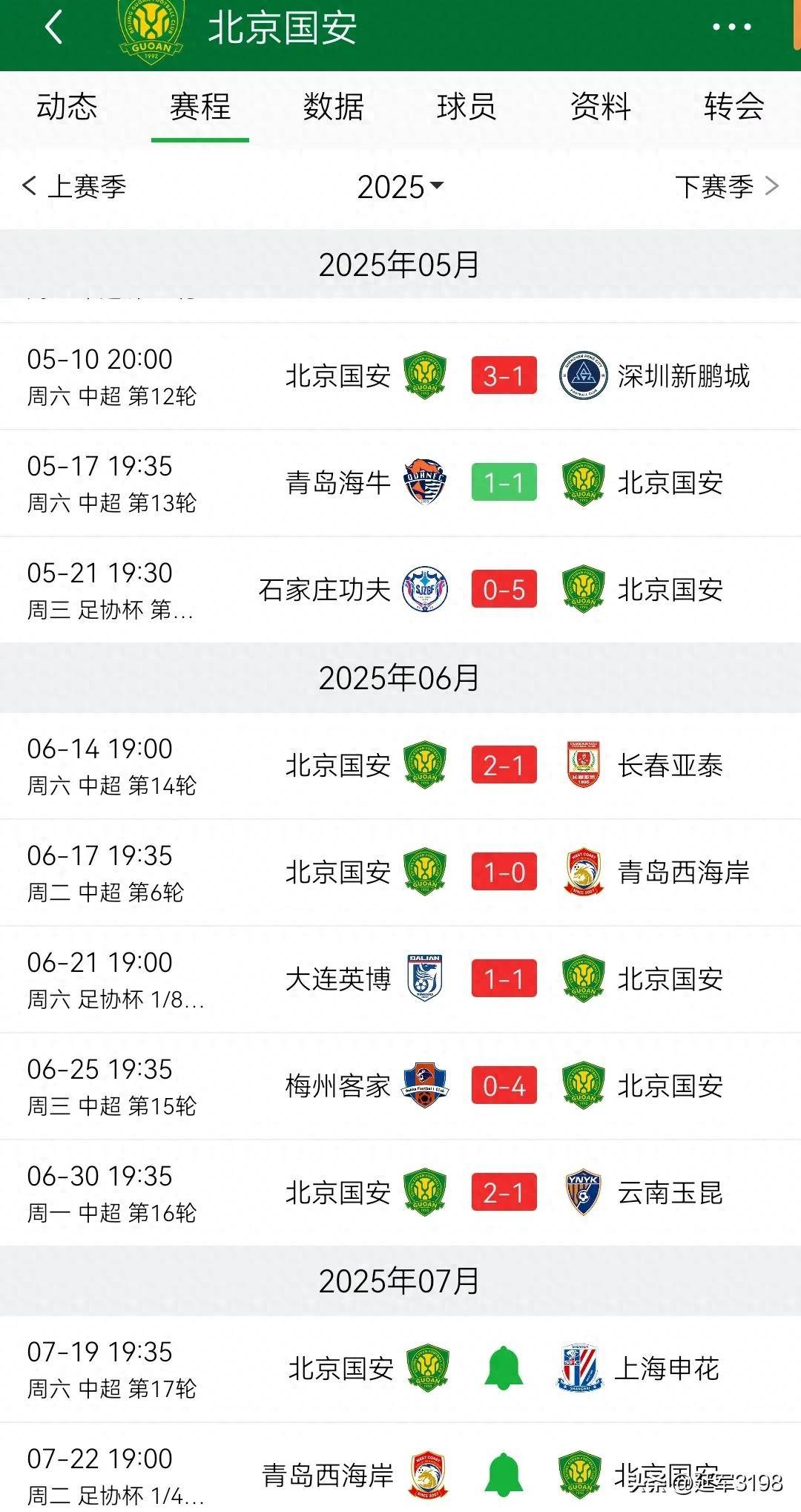The height and width of the screenshot is (1512, 801).
Task: Open the 2025 season dropdown
Action: [400, 187]
